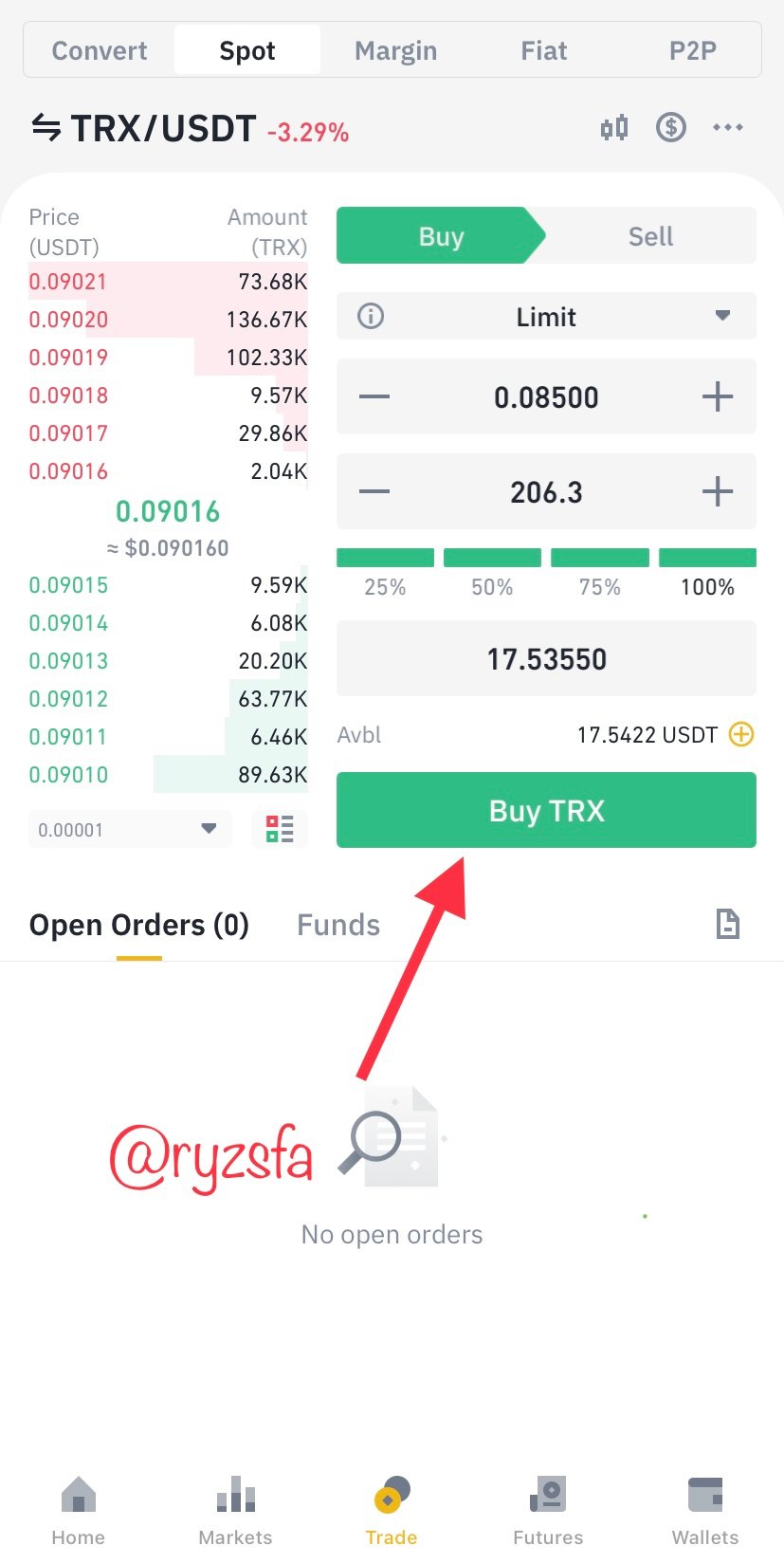Open the order history document icon

click(727, 924)
